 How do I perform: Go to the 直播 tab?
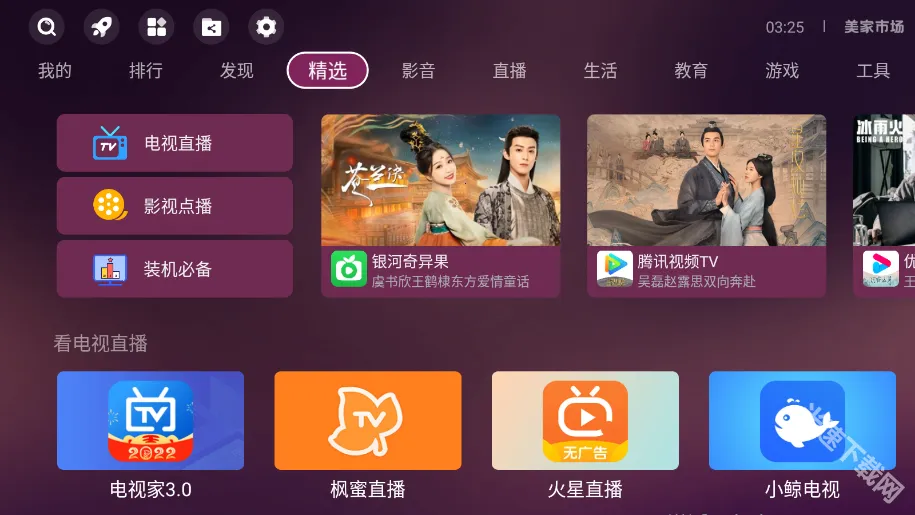pyautogui.click(x=510, y=71)
